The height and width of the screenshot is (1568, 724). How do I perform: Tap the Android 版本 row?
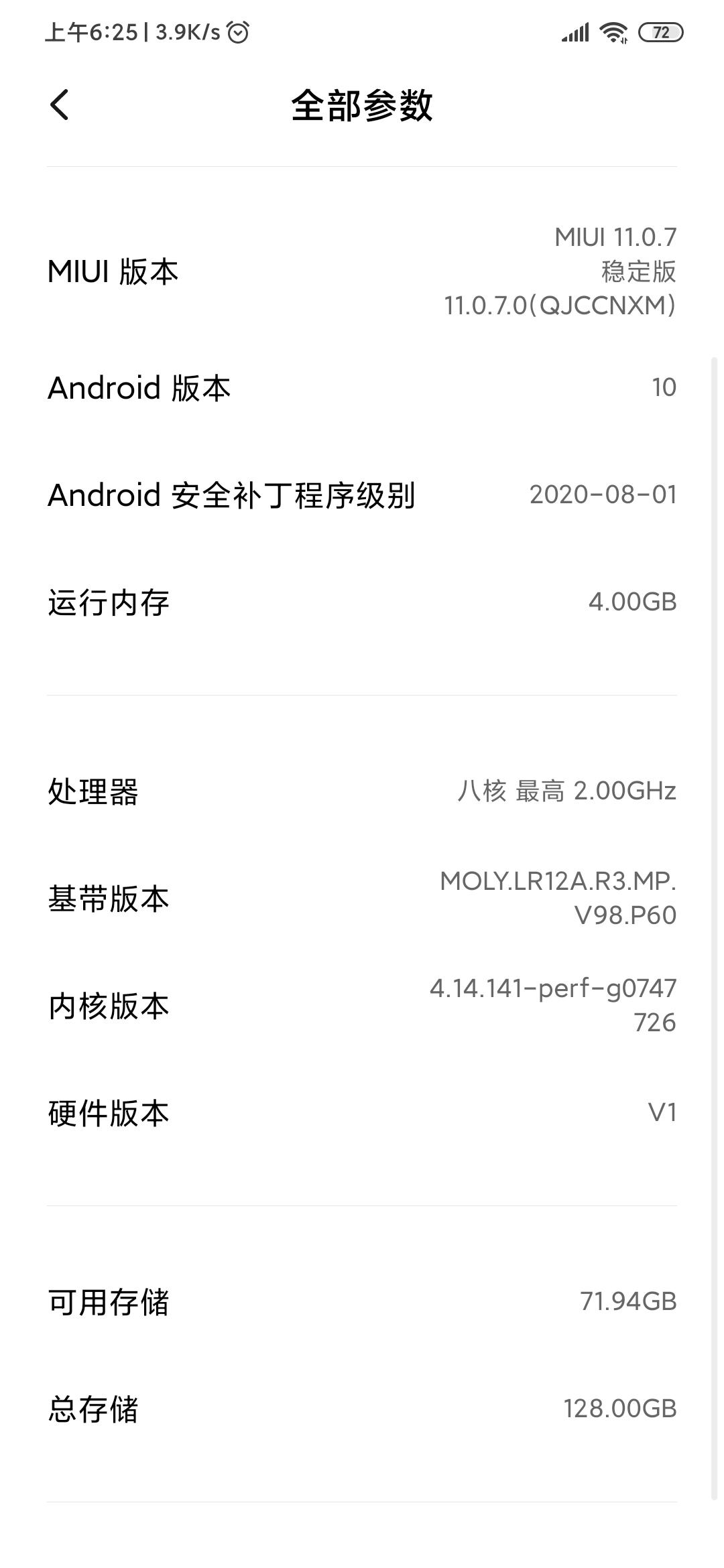[x=362, y=387]
